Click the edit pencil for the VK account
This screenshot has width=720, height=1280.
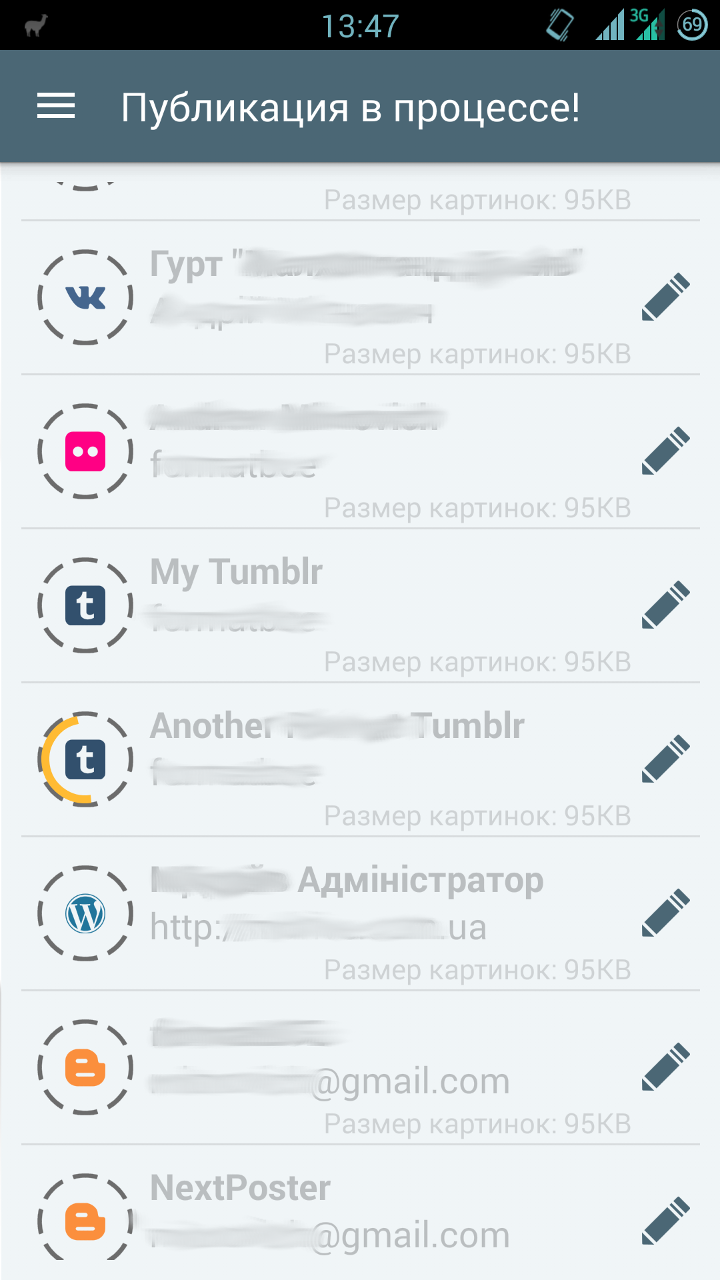[x=665, y=297]
